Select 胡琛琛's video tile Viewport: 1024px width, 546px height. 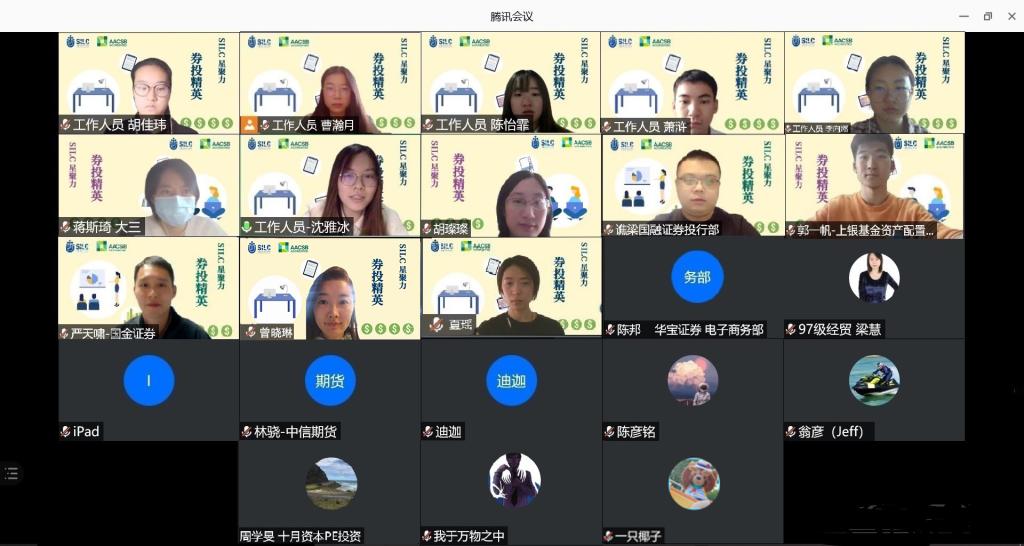click(x=511, y=185)
